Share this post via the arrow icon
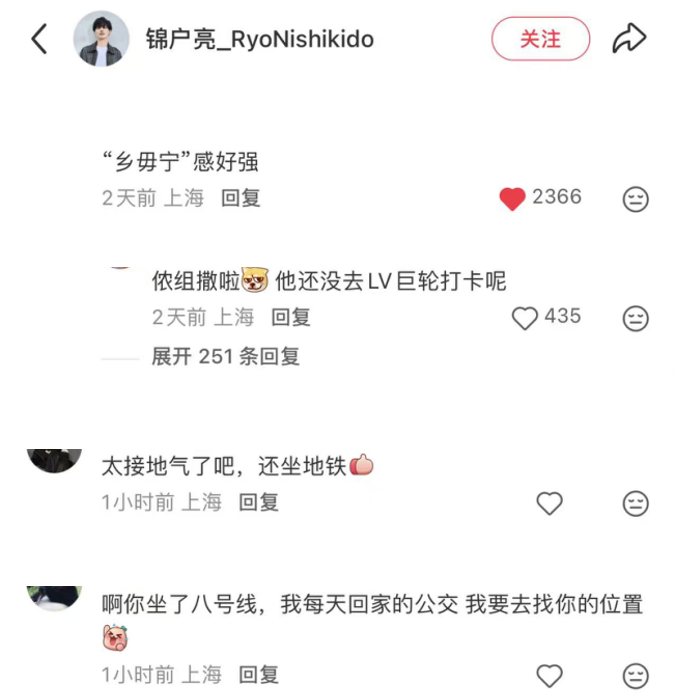This screenshot has height=696, width=682. click(630, 40)
